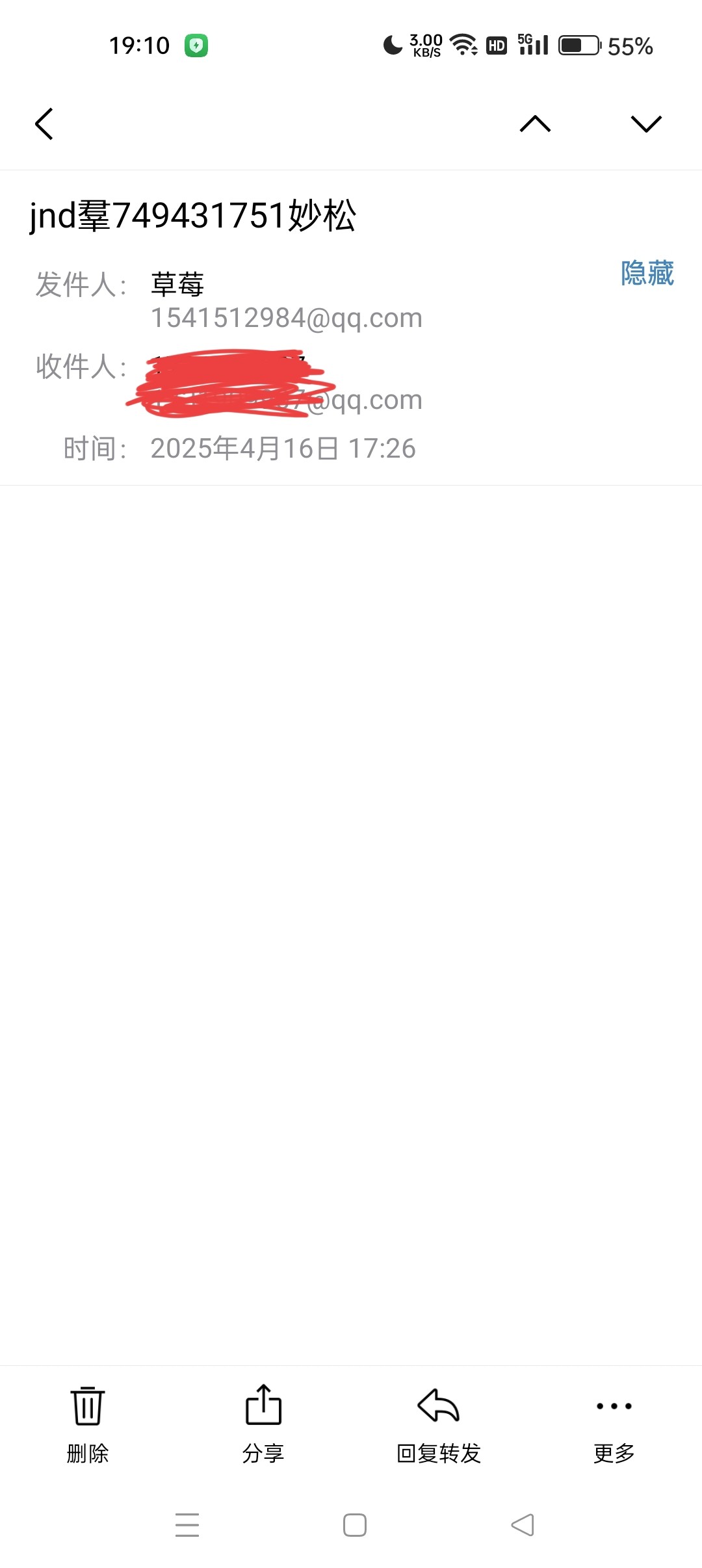This screenshot has height=1568, width=702.
Task: Tap 回复转发 to reply or forward
Action: click(x=439, y=1424)
